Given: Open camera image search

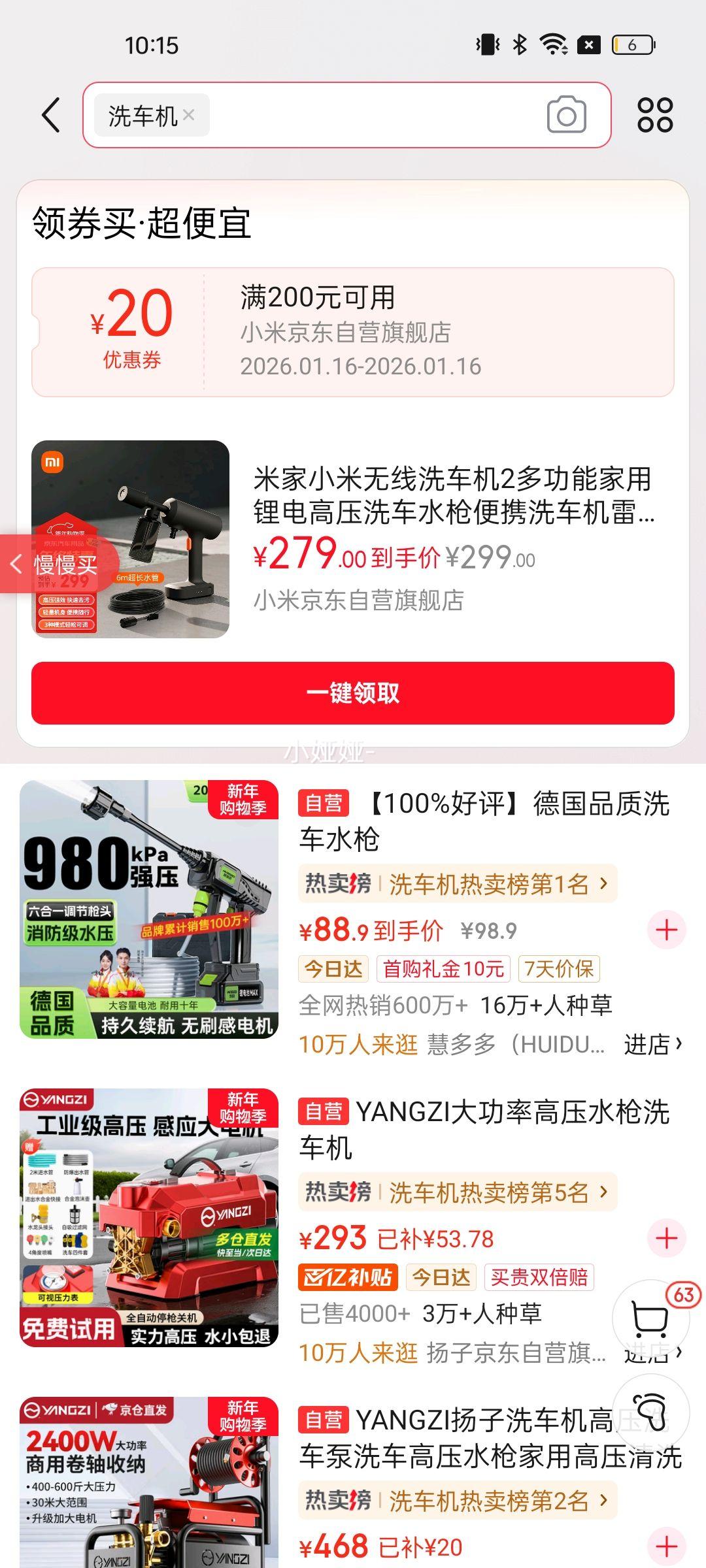Looking at the screenshot, I should tap(566, 115).
